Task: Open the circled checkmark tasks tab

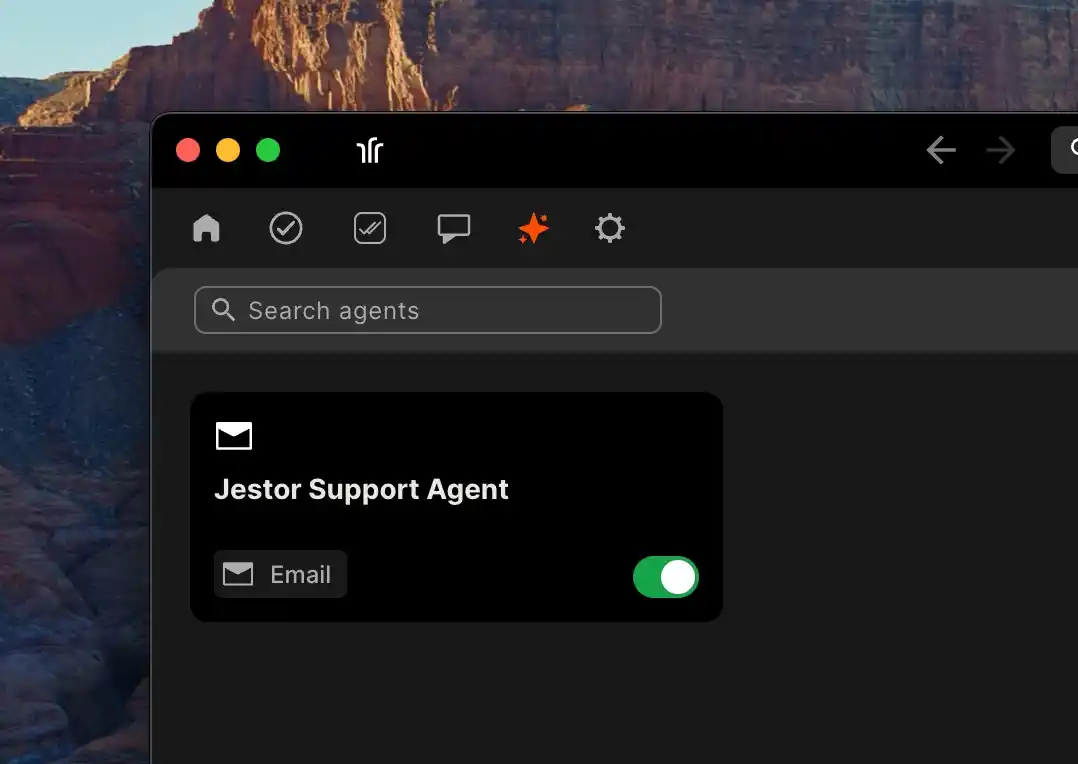Action: point(286,229)
